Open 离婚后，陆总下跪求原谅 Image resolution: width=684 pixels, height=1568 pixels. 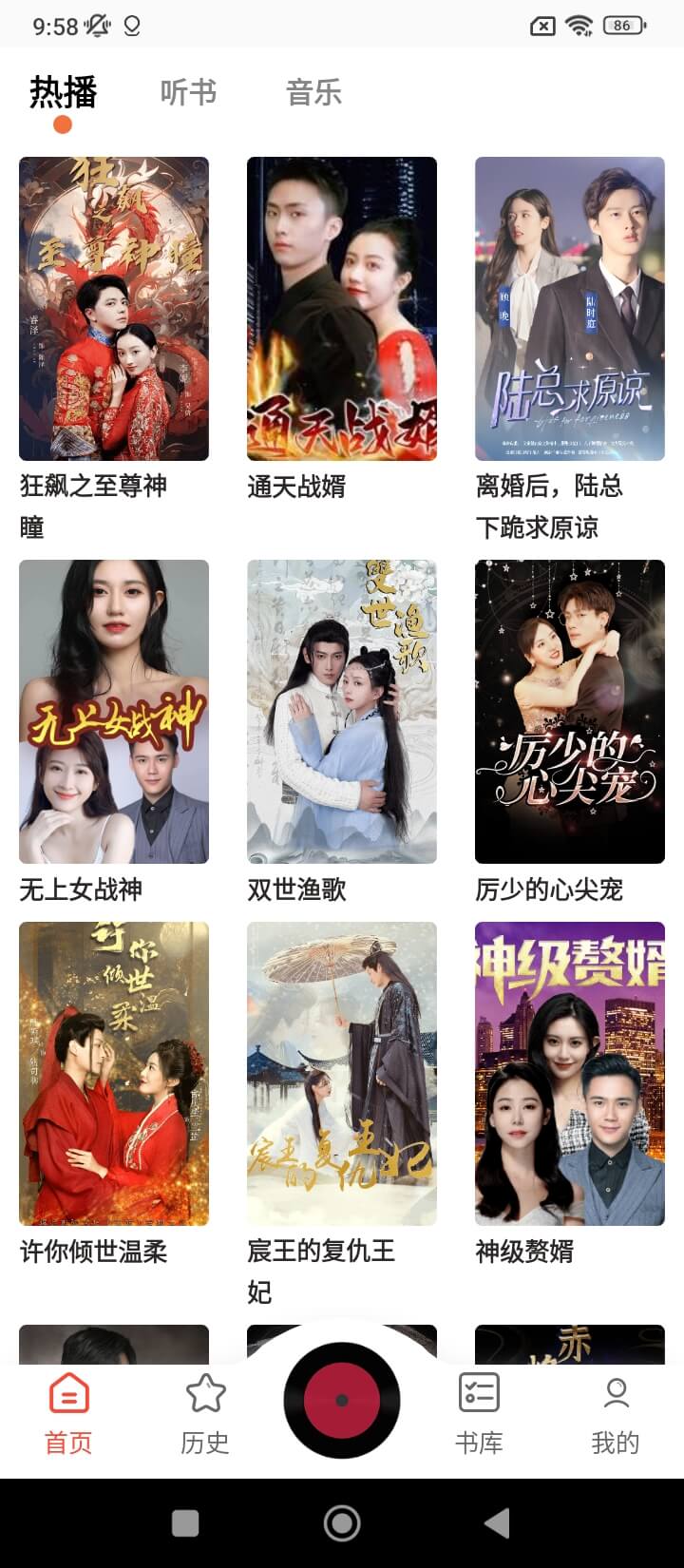pos(570,309)
